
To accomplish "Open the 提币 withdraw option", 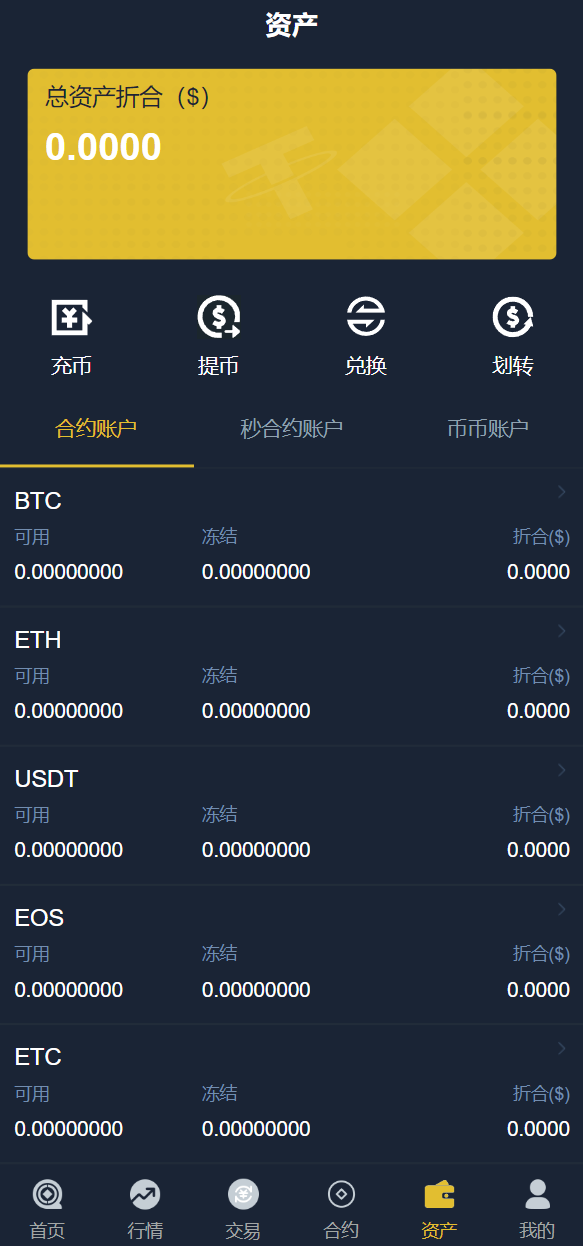I will [218, 337].
